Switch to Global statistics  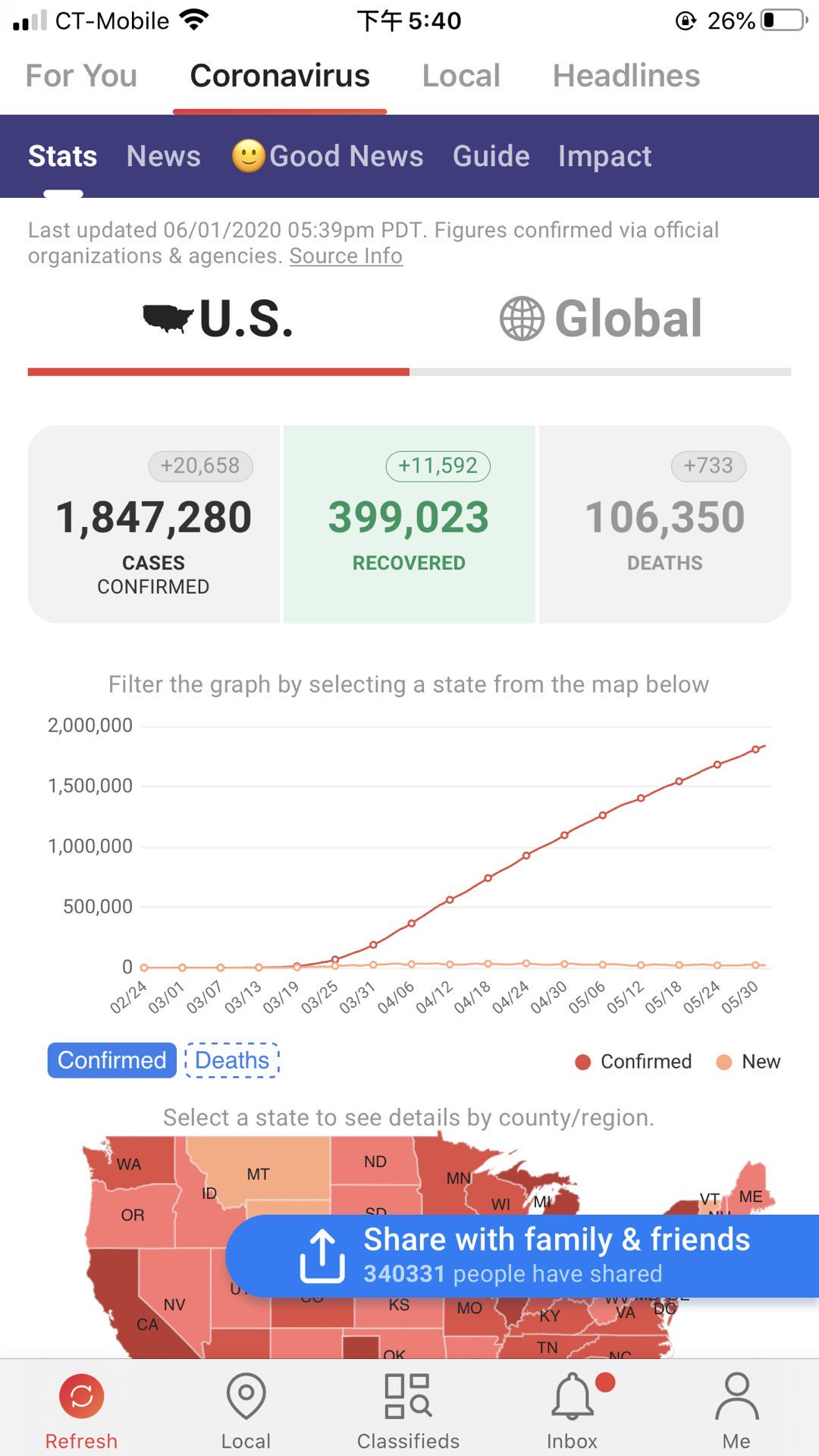pos(601,318)
